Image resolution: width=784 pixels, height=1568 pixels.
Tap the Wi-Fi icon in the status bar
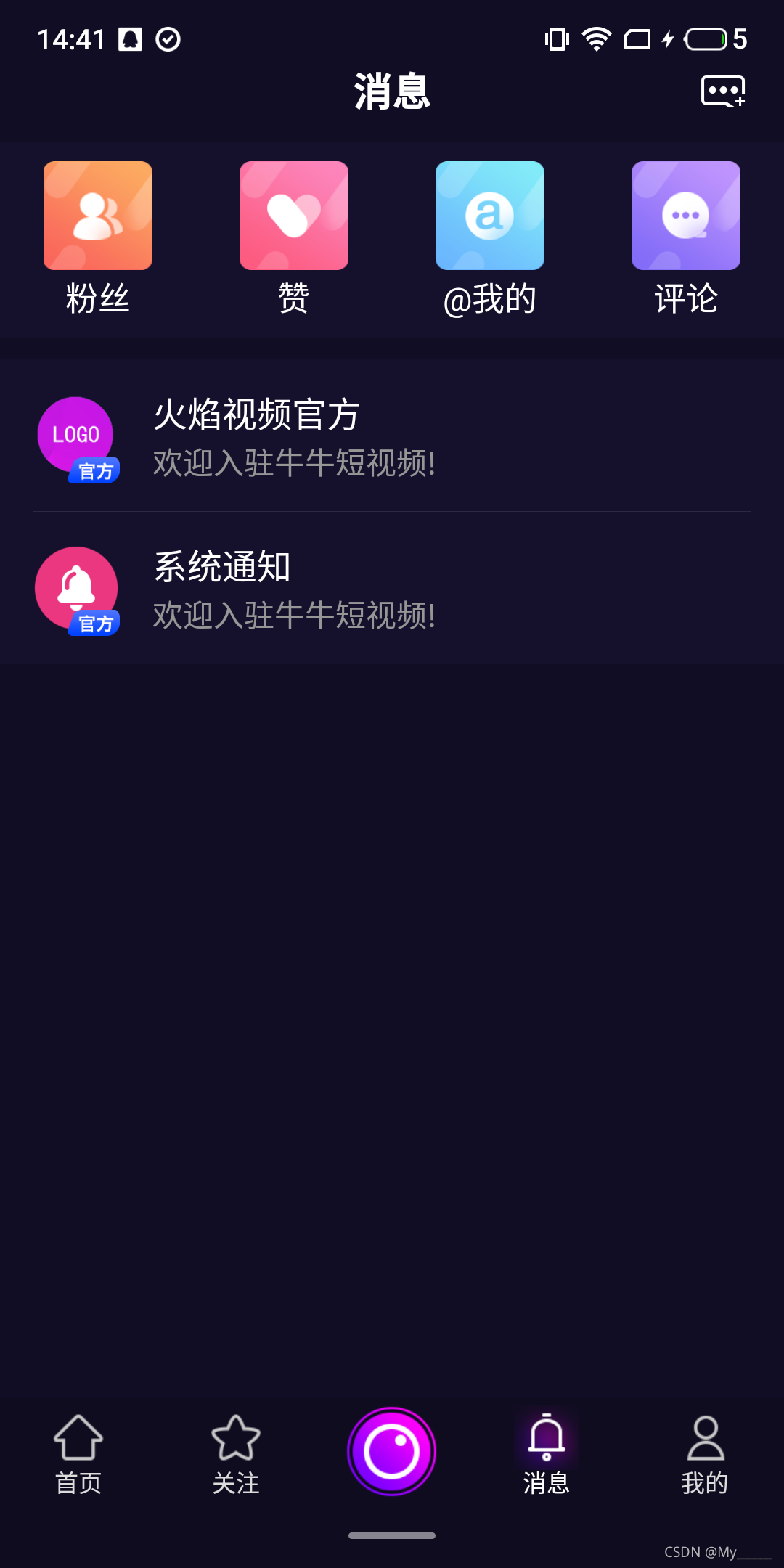[597, 40]
